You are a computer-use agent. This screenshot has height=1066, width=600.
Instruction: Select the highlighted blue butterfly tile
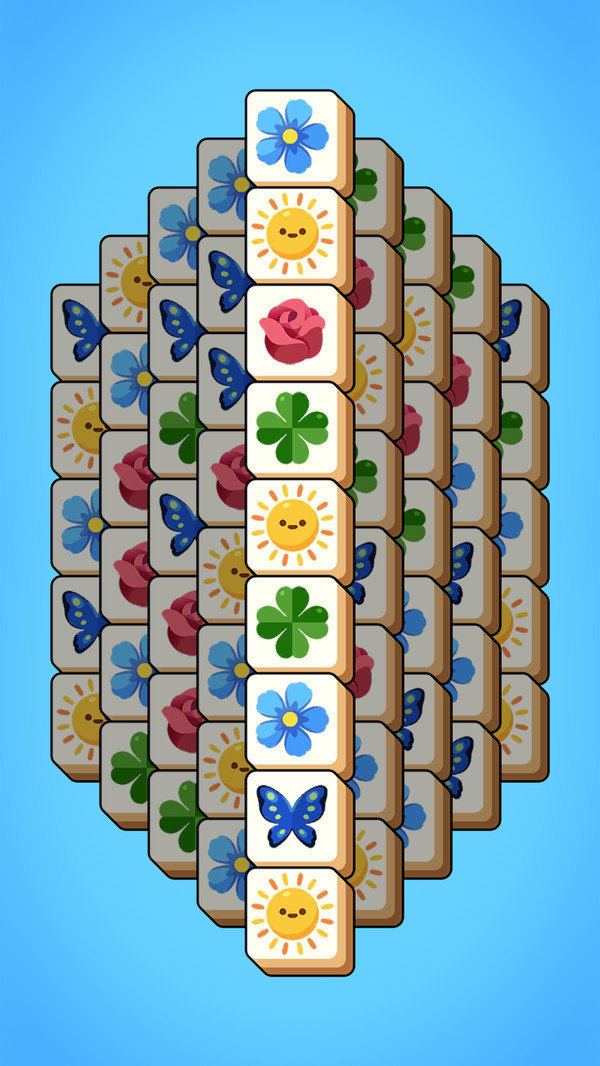(x=292, y=816)
